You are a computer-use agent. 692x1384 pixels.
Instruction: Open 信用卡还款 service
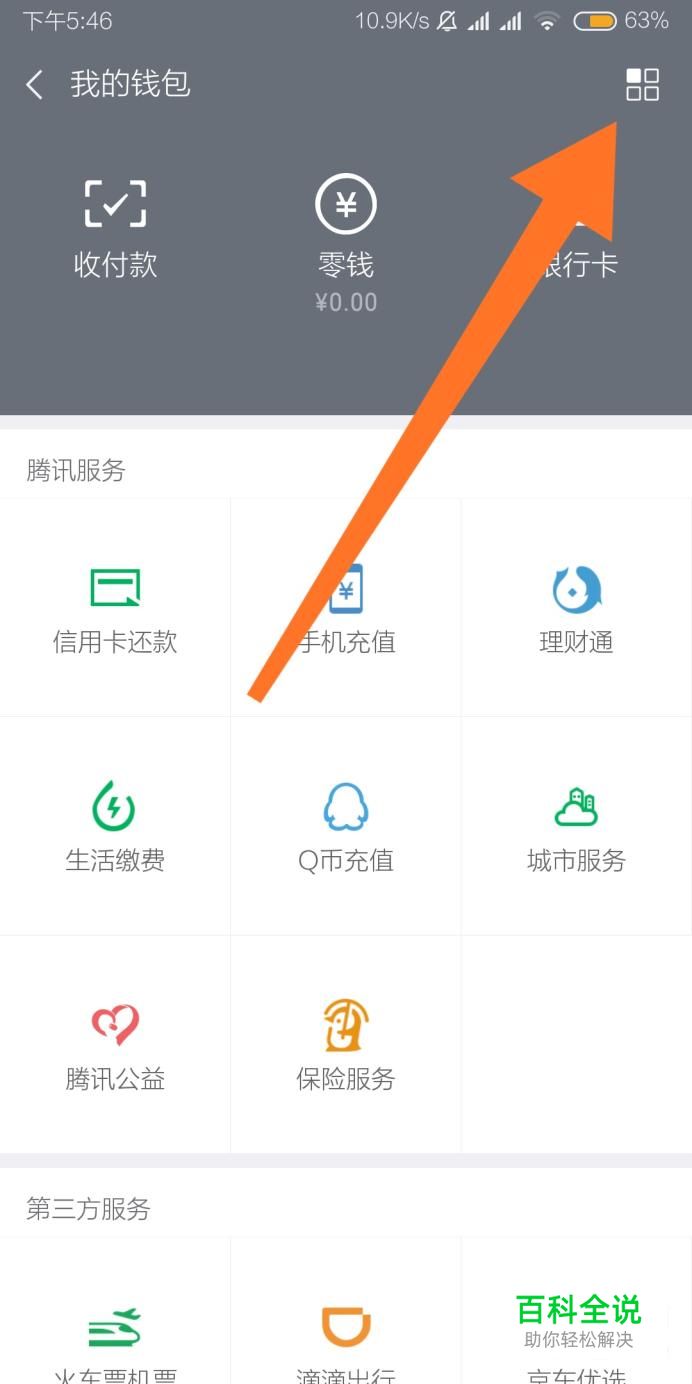pos(115,608)
